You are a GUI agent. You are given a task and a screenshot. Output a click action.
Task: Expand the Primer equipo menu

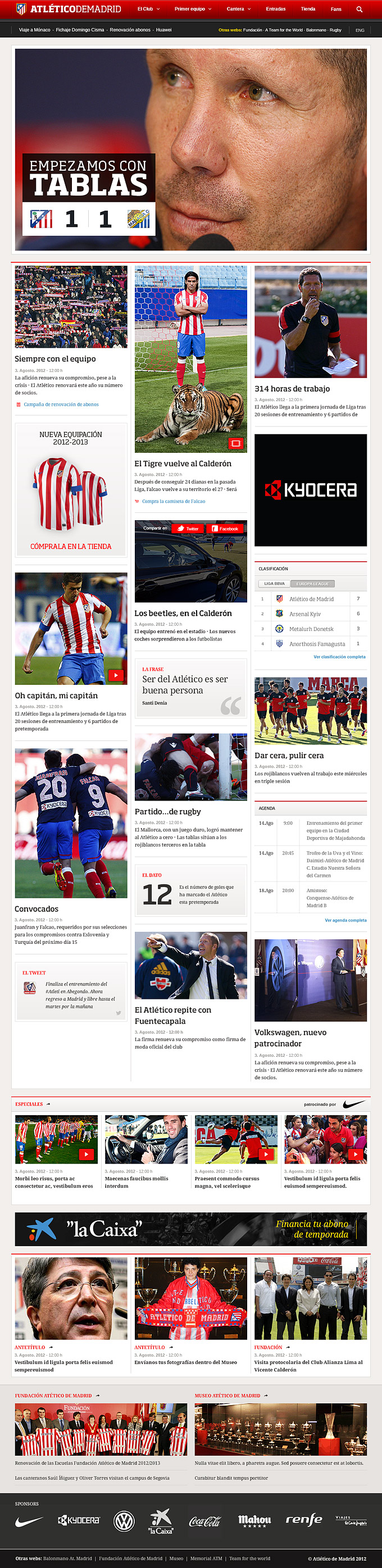click(192, 9)
